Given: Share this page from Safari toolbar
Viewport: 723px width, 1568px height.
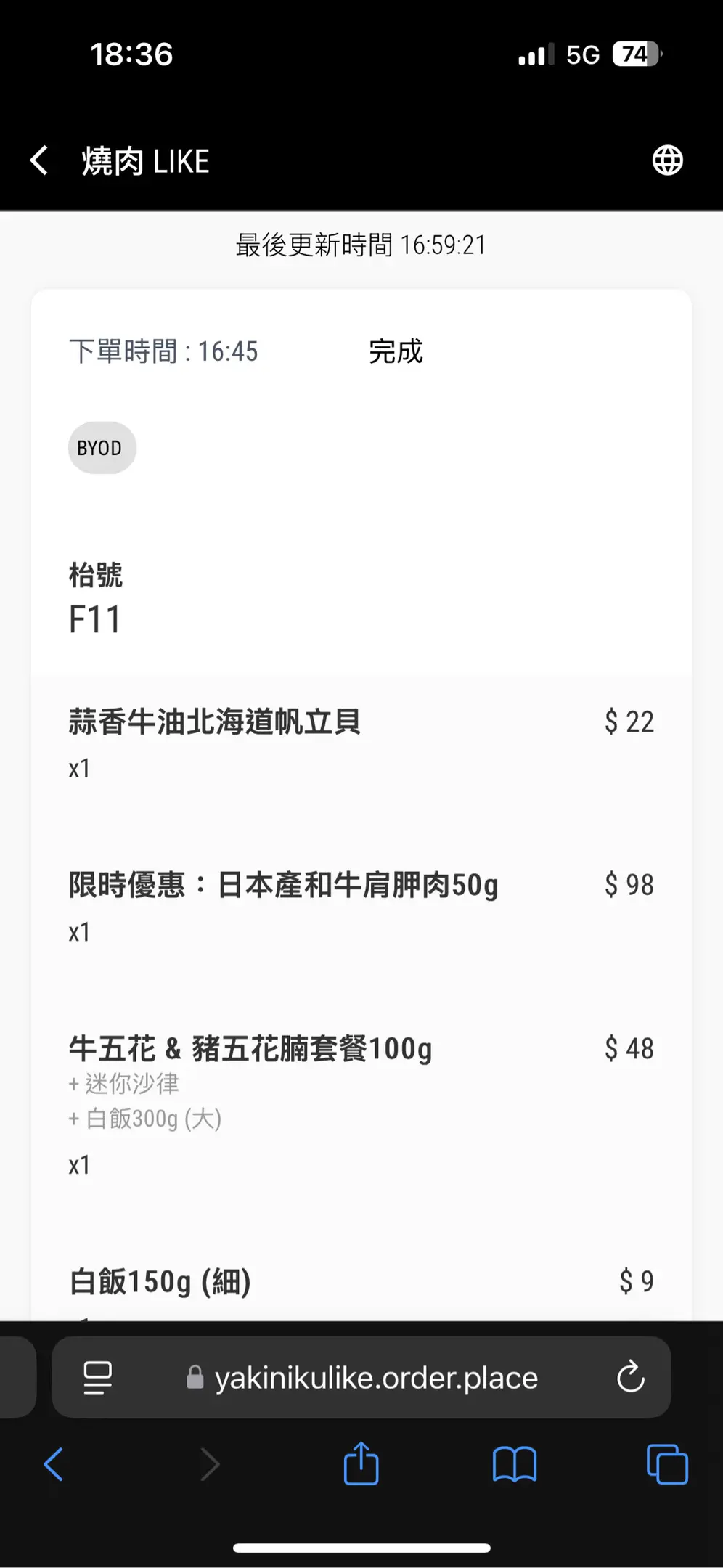Looking at the screenshot, I should [x=361, y=1463].
